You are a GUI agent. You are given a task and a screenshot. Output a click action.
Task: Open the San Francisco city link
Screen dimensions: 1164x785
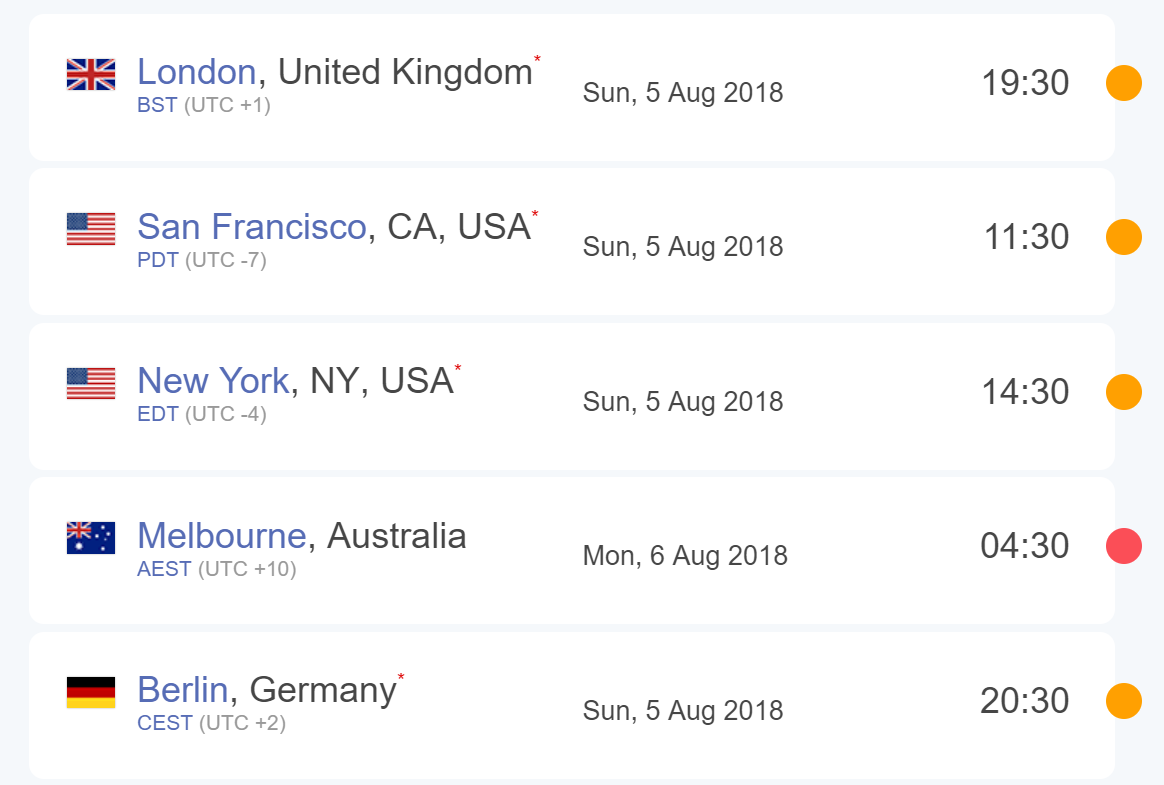(251, 227)
